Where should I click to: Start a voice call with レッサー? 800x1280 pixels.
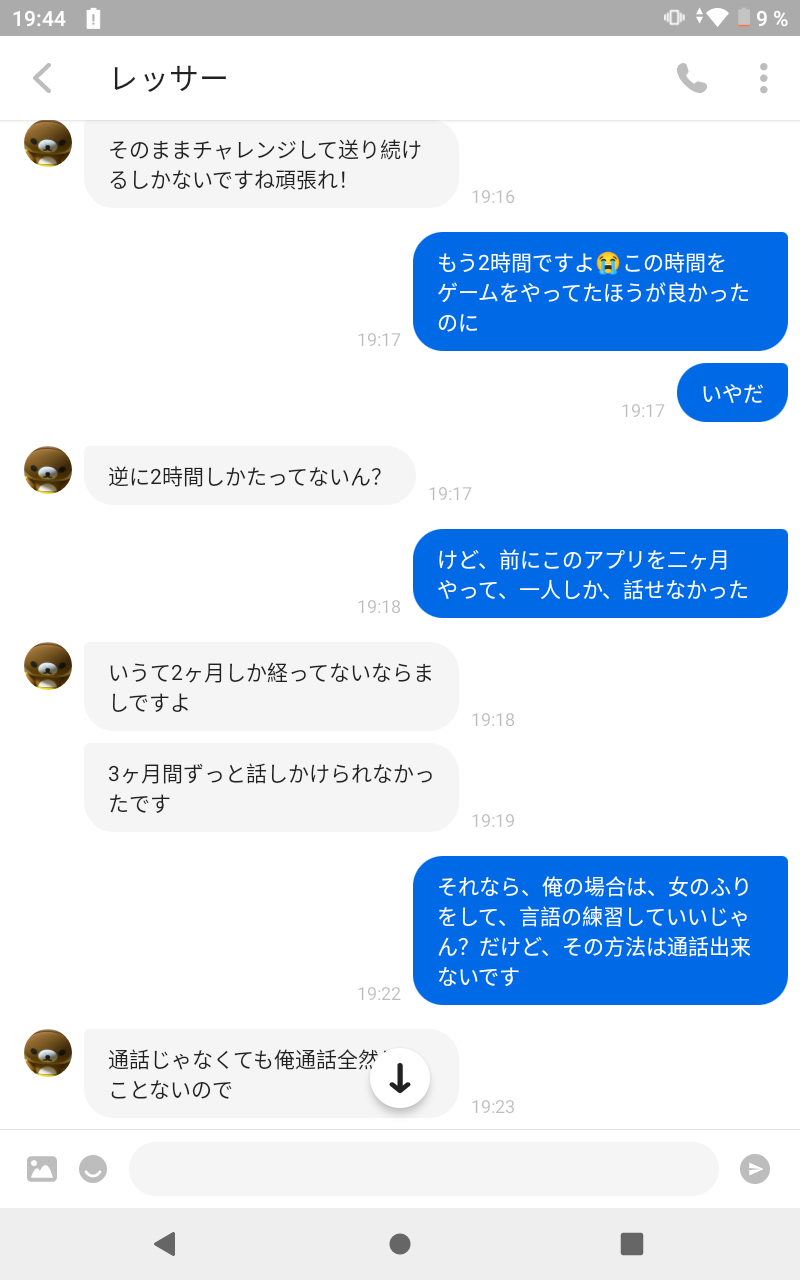(x=691, y=78)
